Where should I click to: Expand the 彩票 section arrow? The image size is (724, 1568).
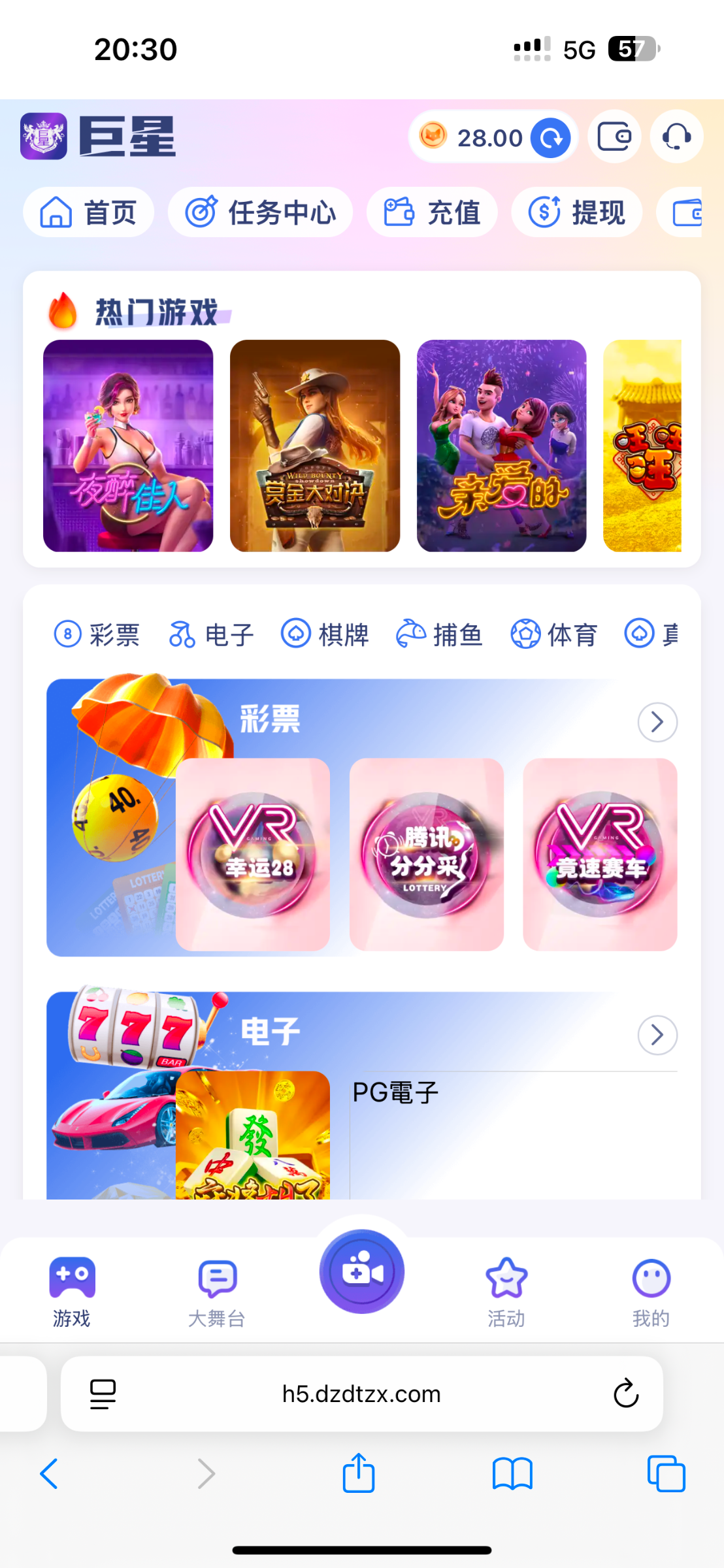(x=657, y=722)
